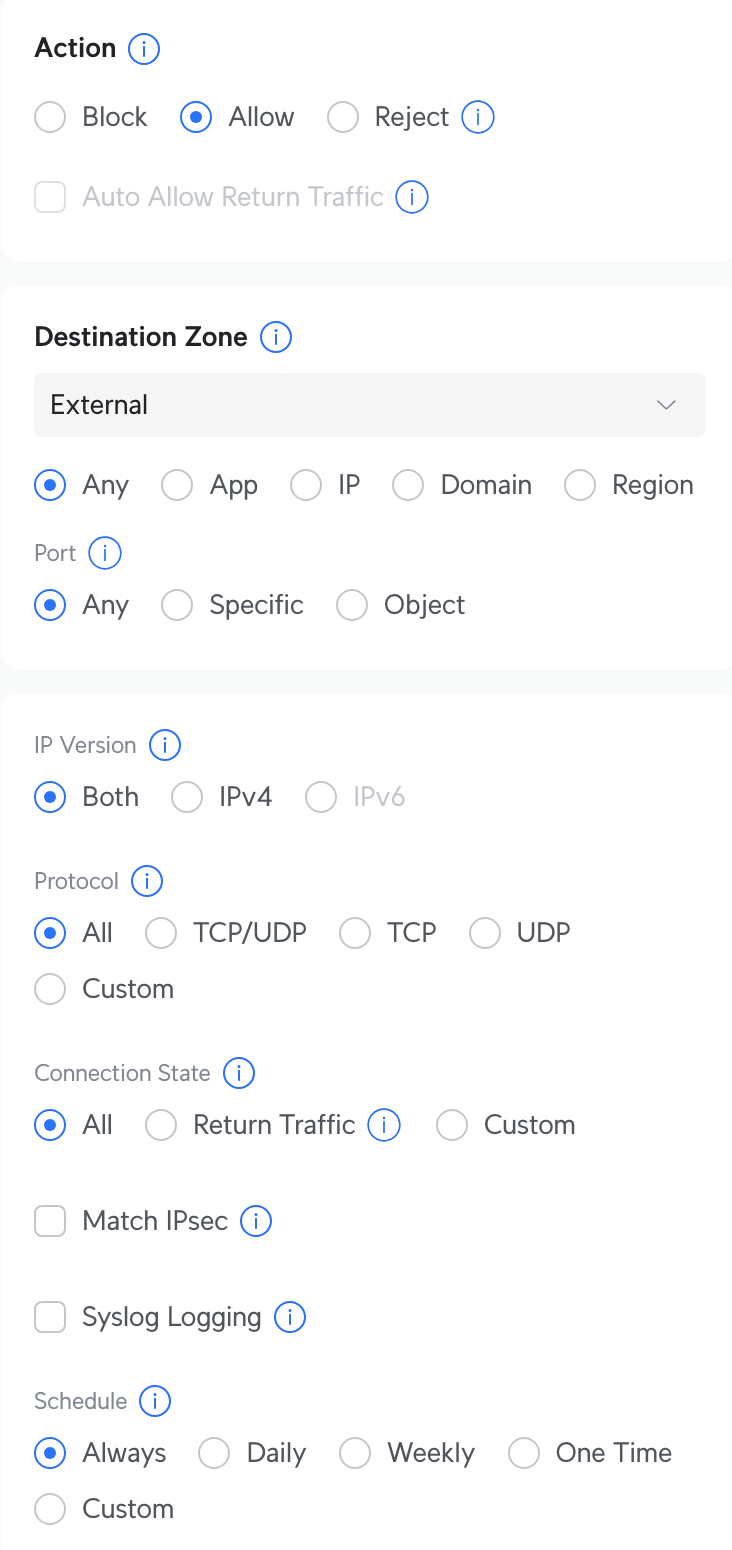Select App under Destination Zone
Screen dimensions: 732x1550
pos(177,485)
